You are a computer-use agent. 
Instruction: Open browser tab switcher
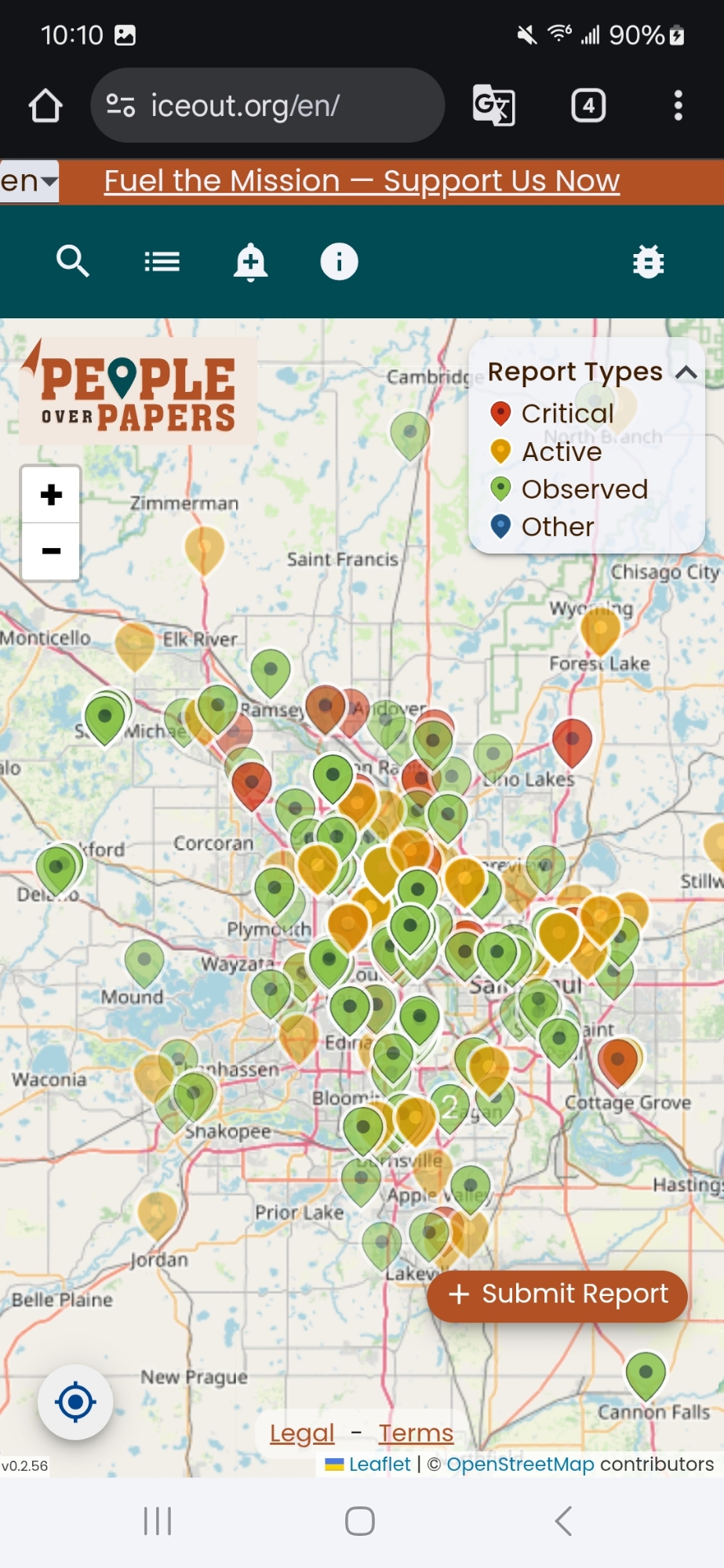pyautogui.click(x=588, y=105)
